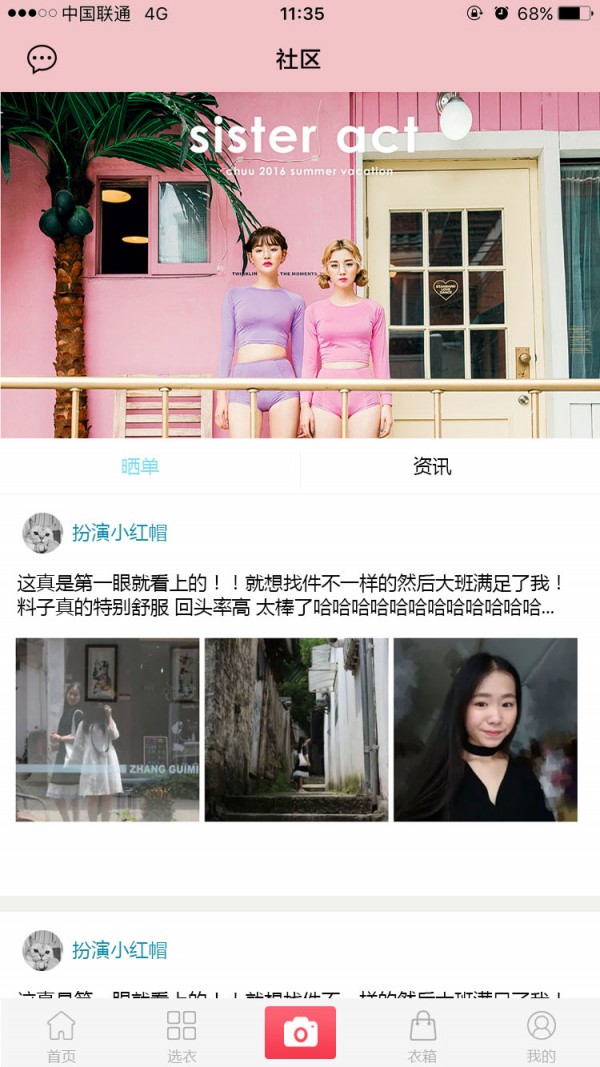This screenshot has width=600, height=1067.
Task: View the selfie photo in the post
Action: pos(485,729)
